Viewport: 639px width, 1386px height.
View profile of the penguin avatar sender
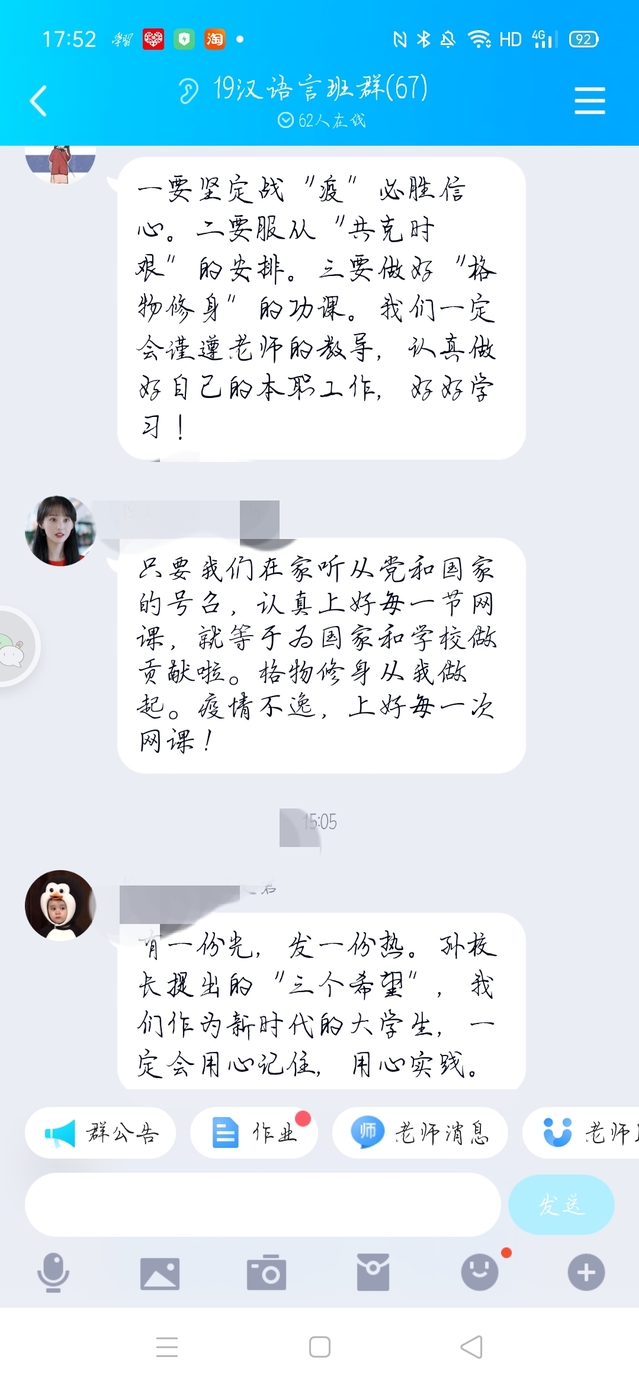[60, 905]
